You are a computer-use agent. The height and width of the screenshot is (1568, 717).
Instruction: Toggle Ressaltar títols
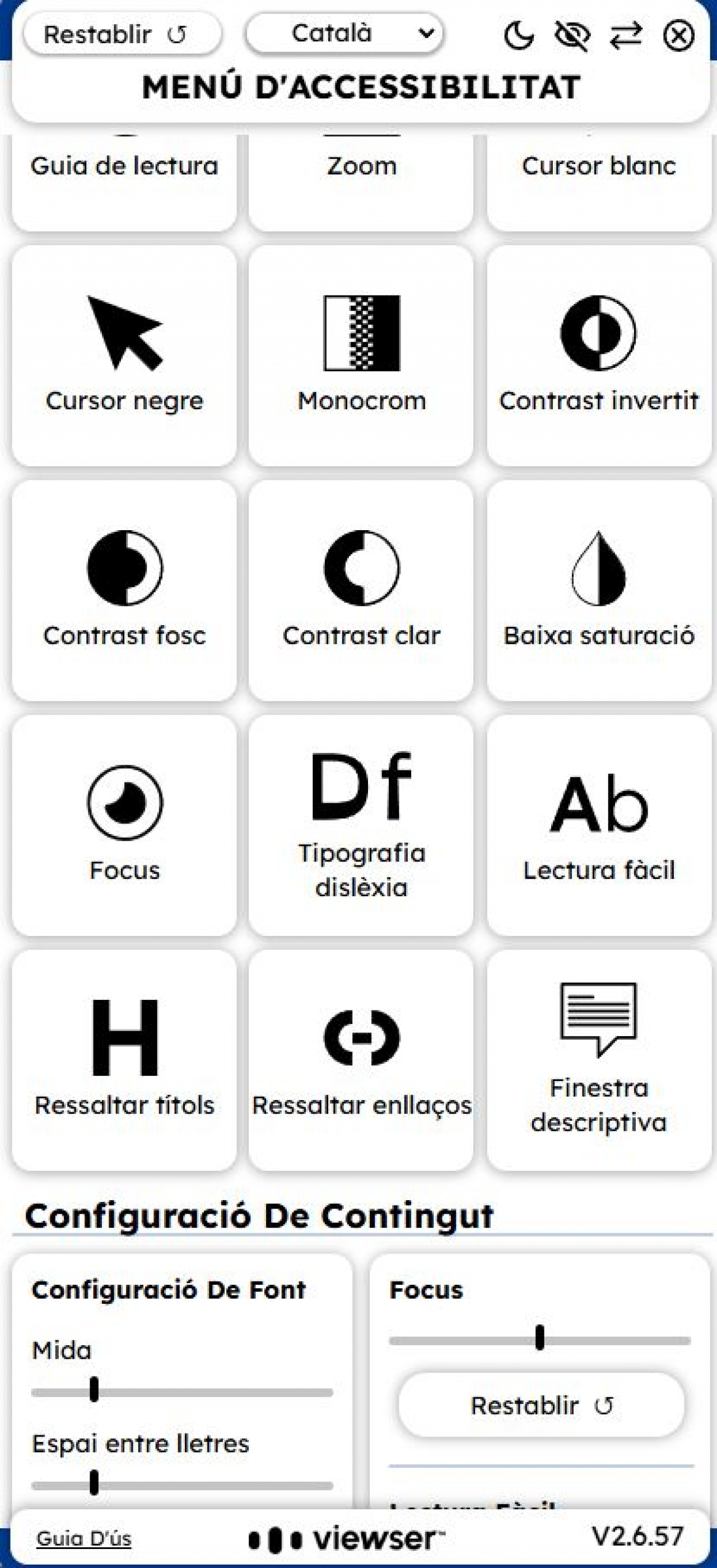click(124, 1060)
